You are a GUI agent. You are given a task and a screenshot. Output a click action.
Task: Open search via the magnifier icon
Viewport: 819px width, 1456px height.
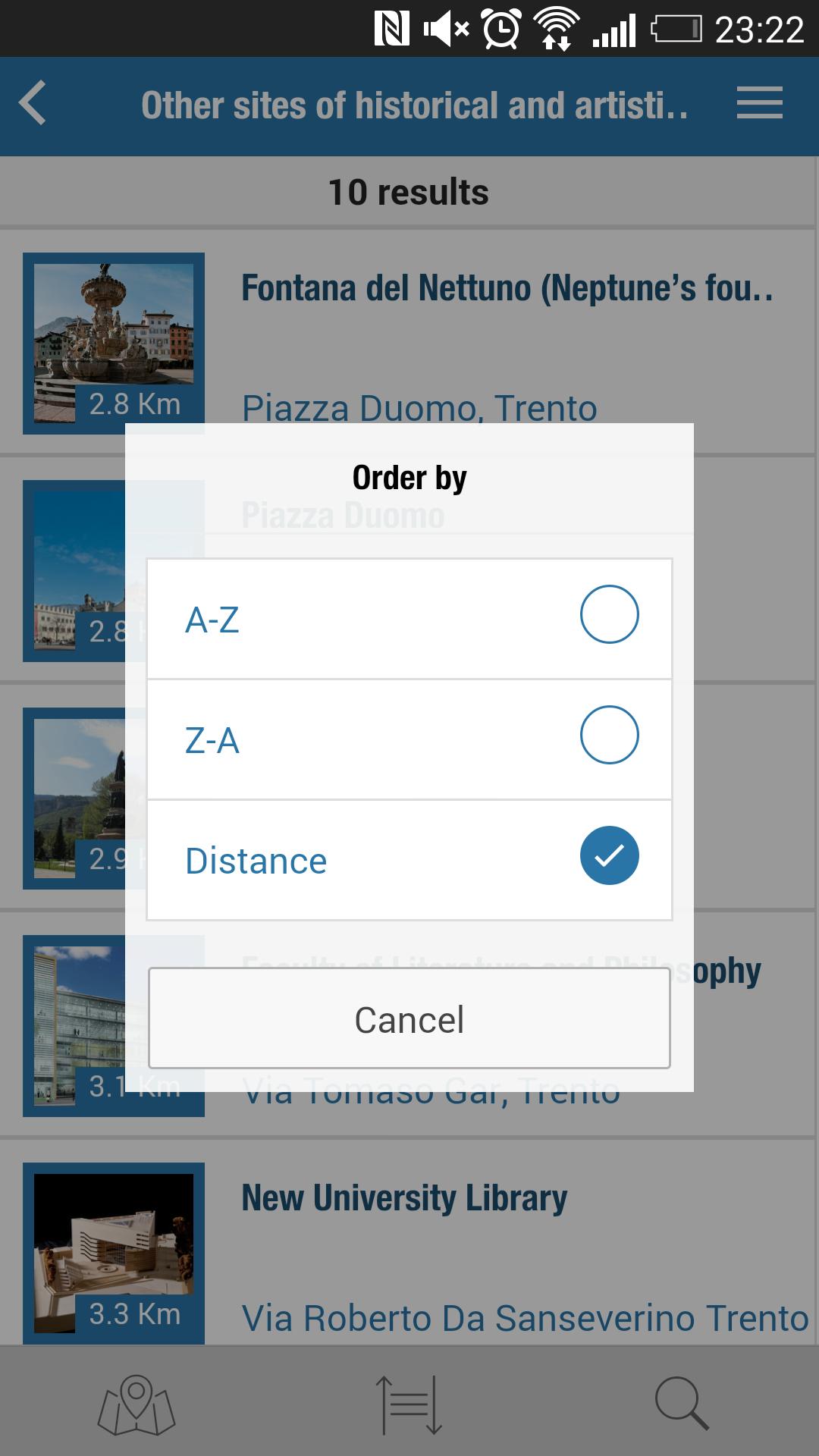682,1402
